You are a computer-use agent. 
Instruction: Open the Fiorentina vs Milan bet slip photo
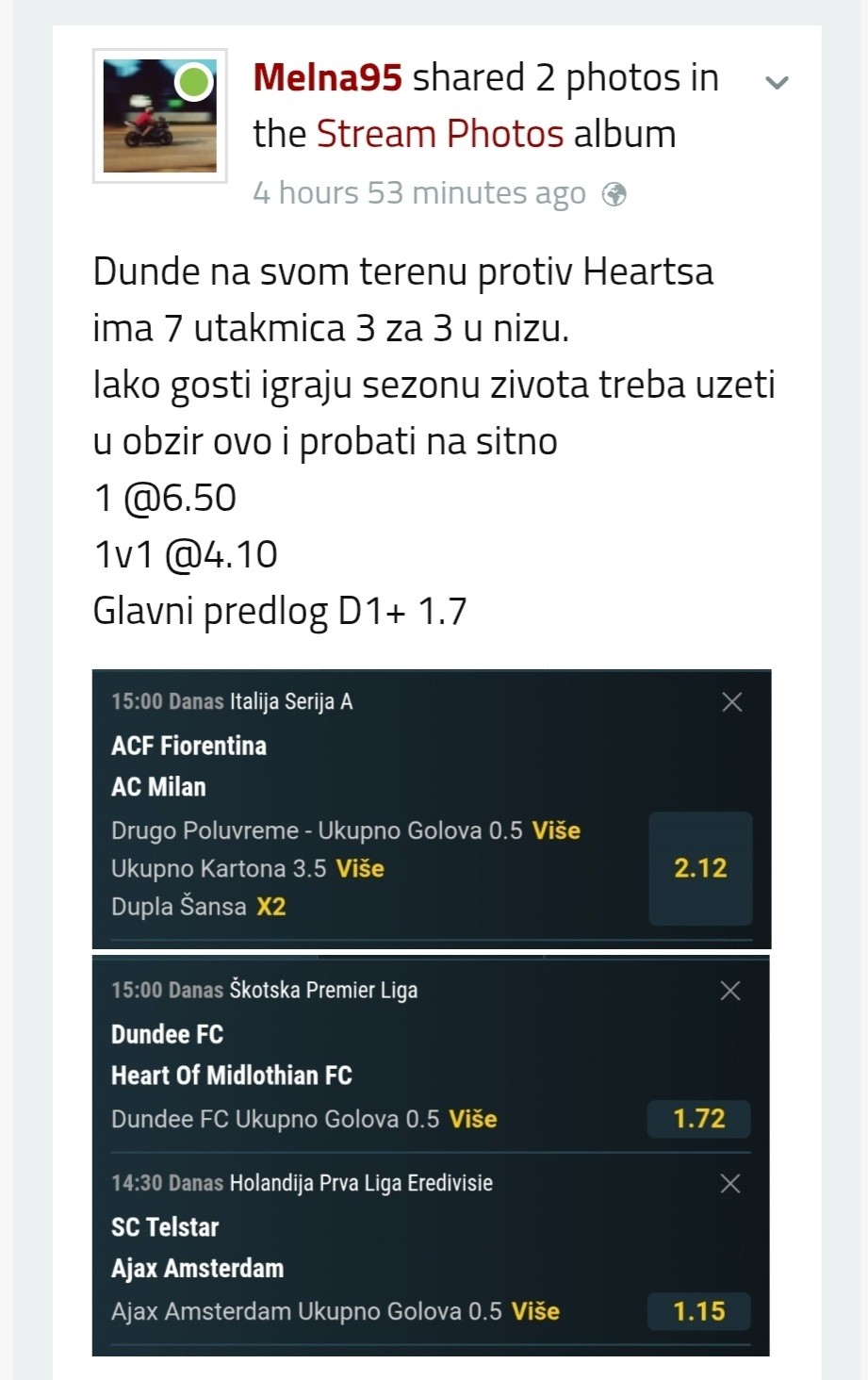431,809
